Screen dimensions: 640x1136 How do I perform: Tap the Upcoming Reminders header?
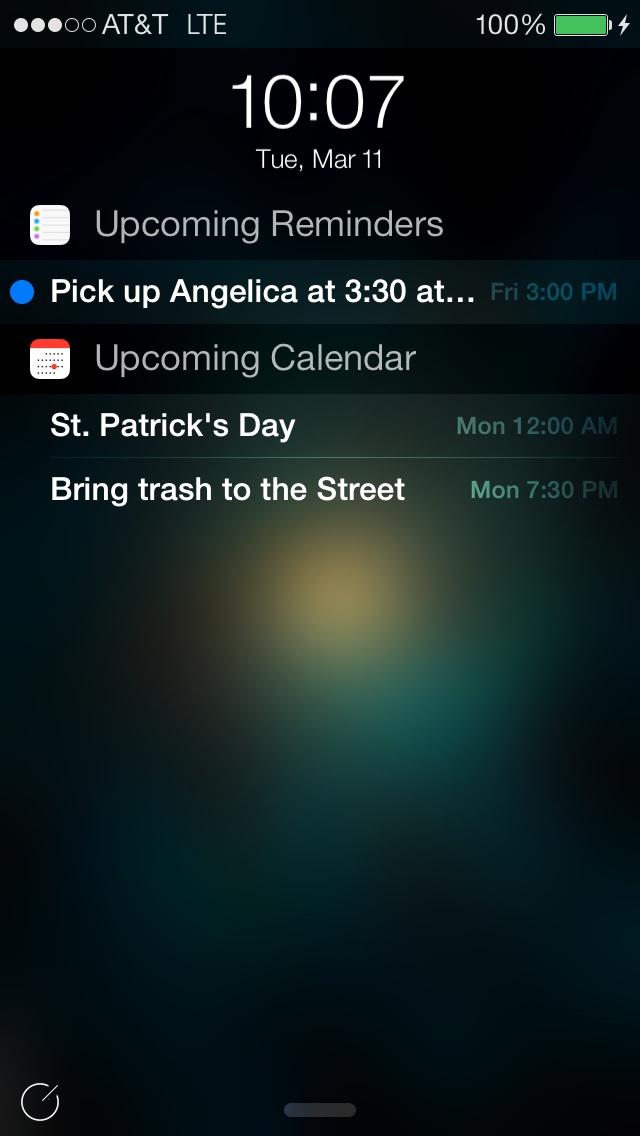(320, 225)
